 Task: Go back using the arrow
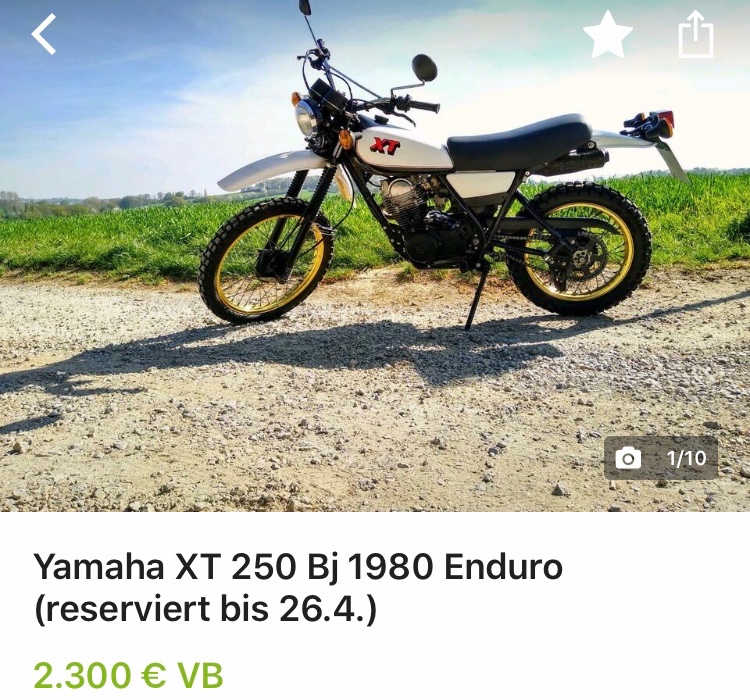point(44,35)
